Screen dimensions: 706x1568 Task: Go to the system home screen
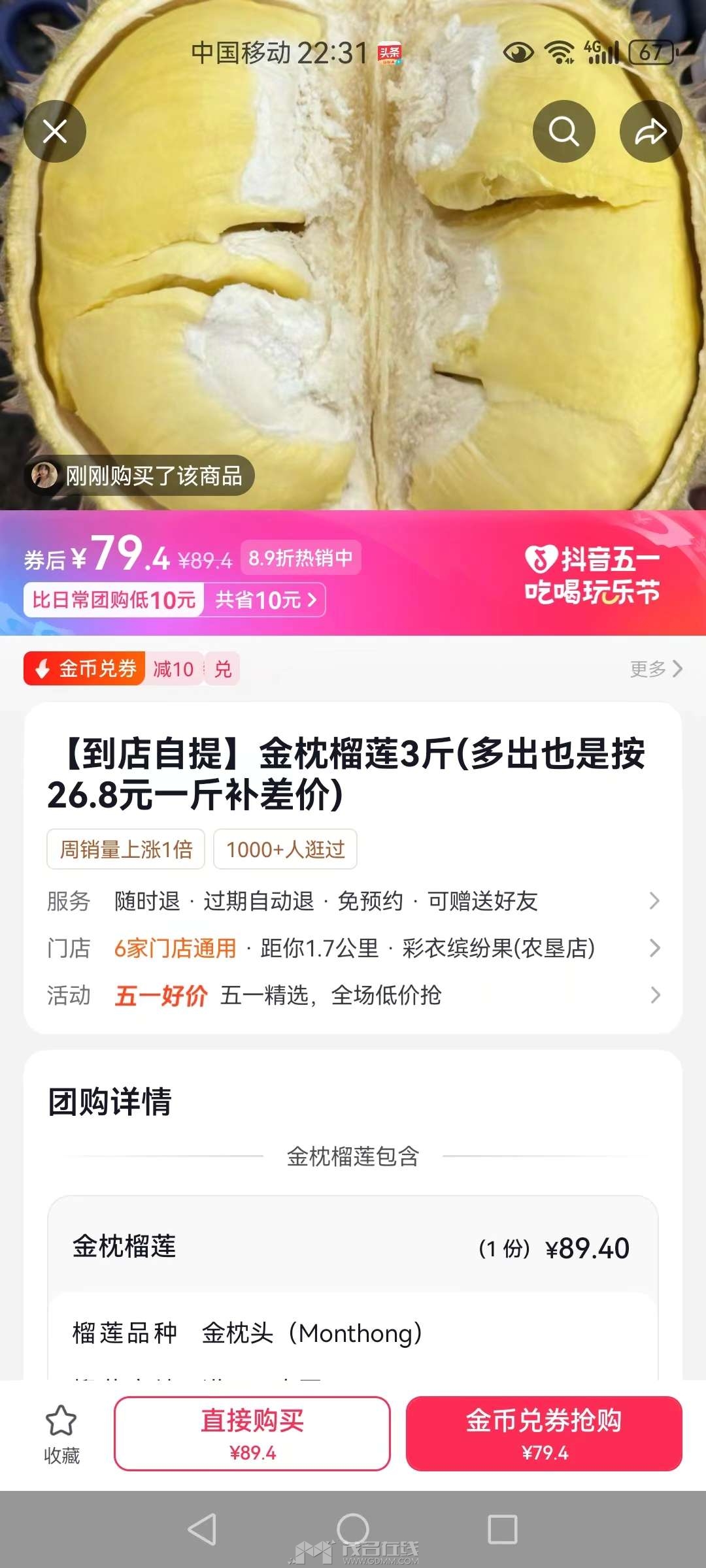[x=353, y=1529]
